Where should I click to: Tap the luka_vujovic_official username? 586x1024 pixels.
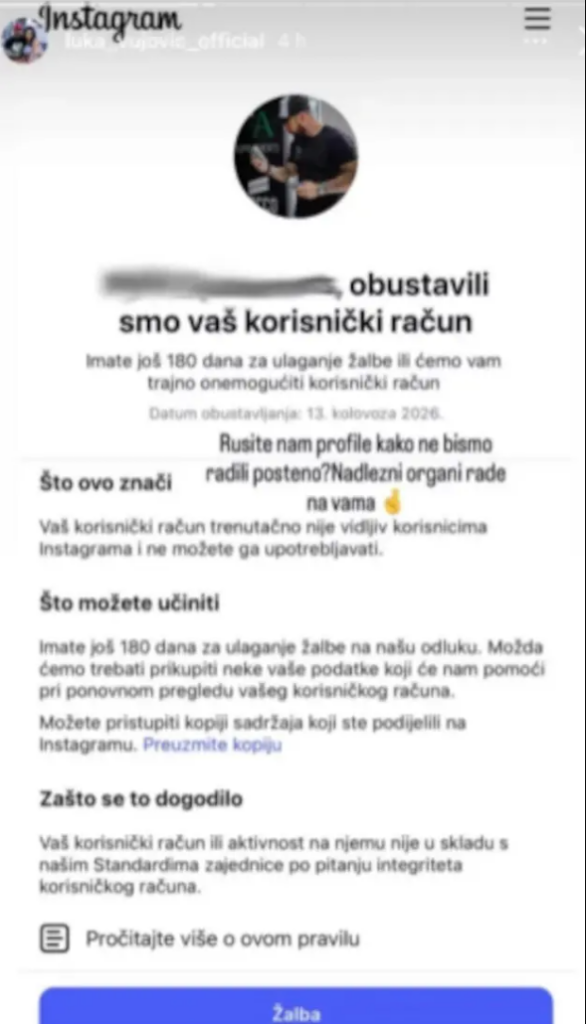[x=165, y=41]
